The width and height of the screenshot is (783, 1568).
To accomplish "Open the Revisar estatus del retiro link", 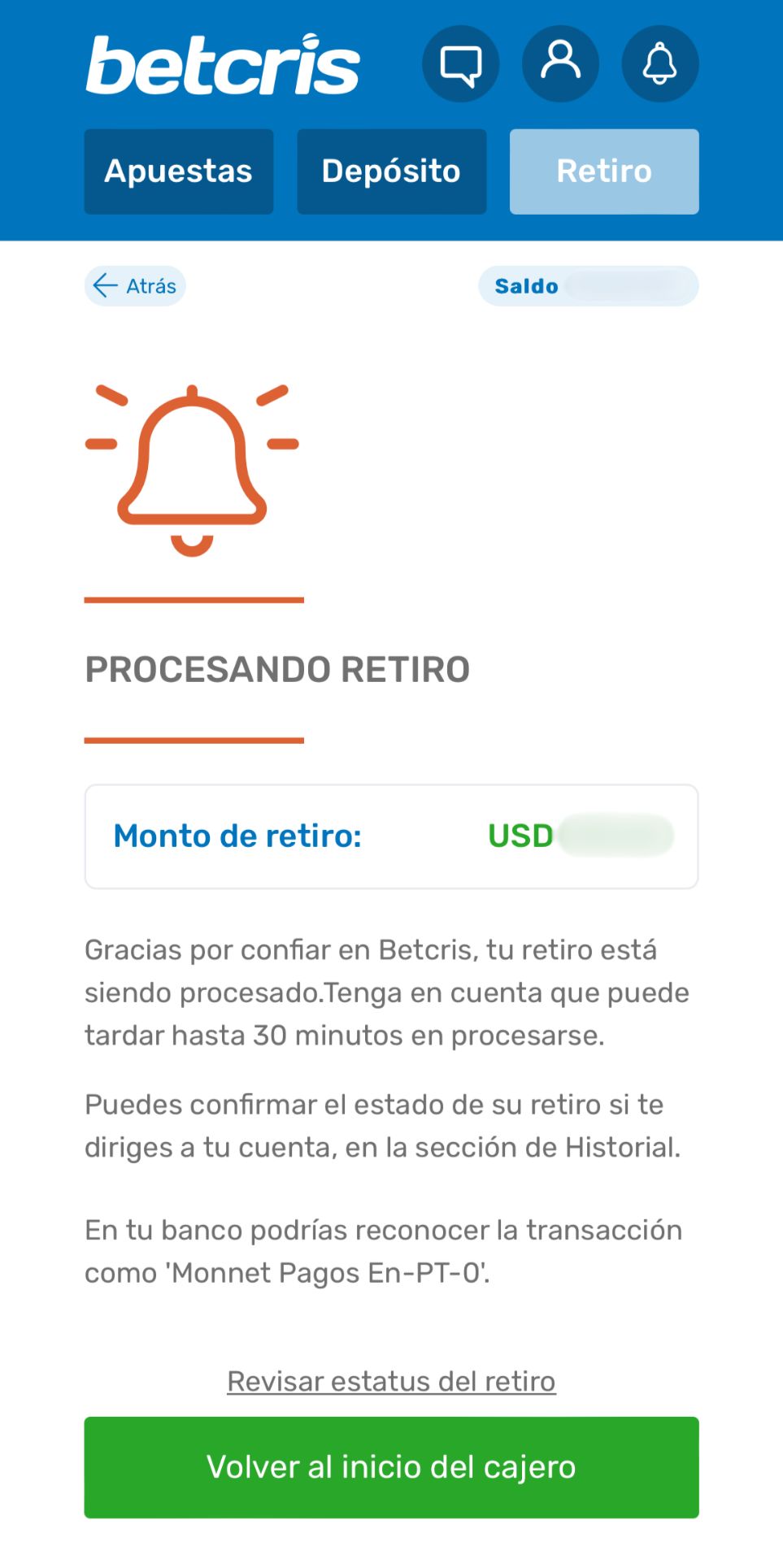I will (391, 1381).
